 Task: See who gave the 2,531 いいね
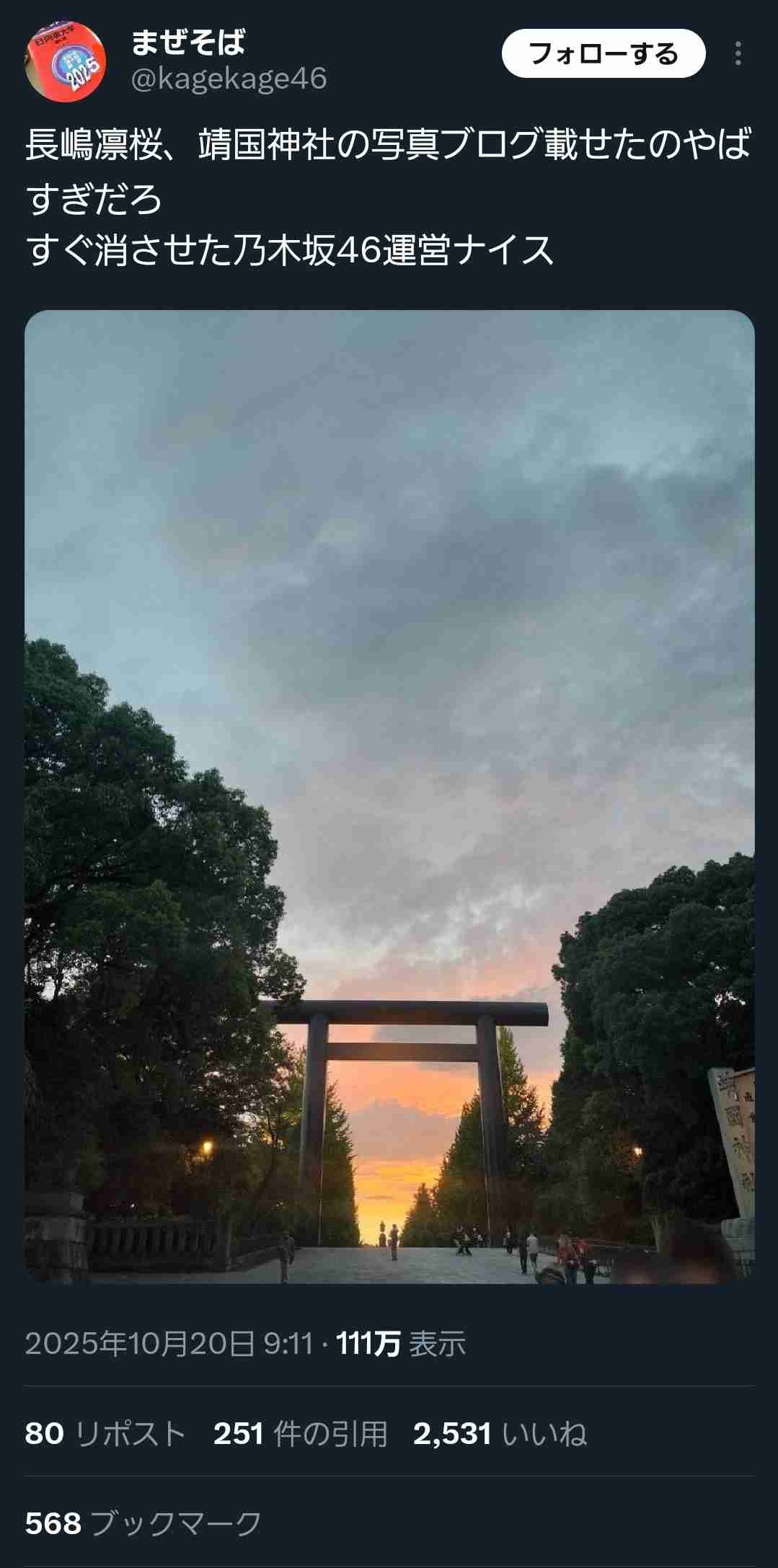click(x=500, y=1434)
